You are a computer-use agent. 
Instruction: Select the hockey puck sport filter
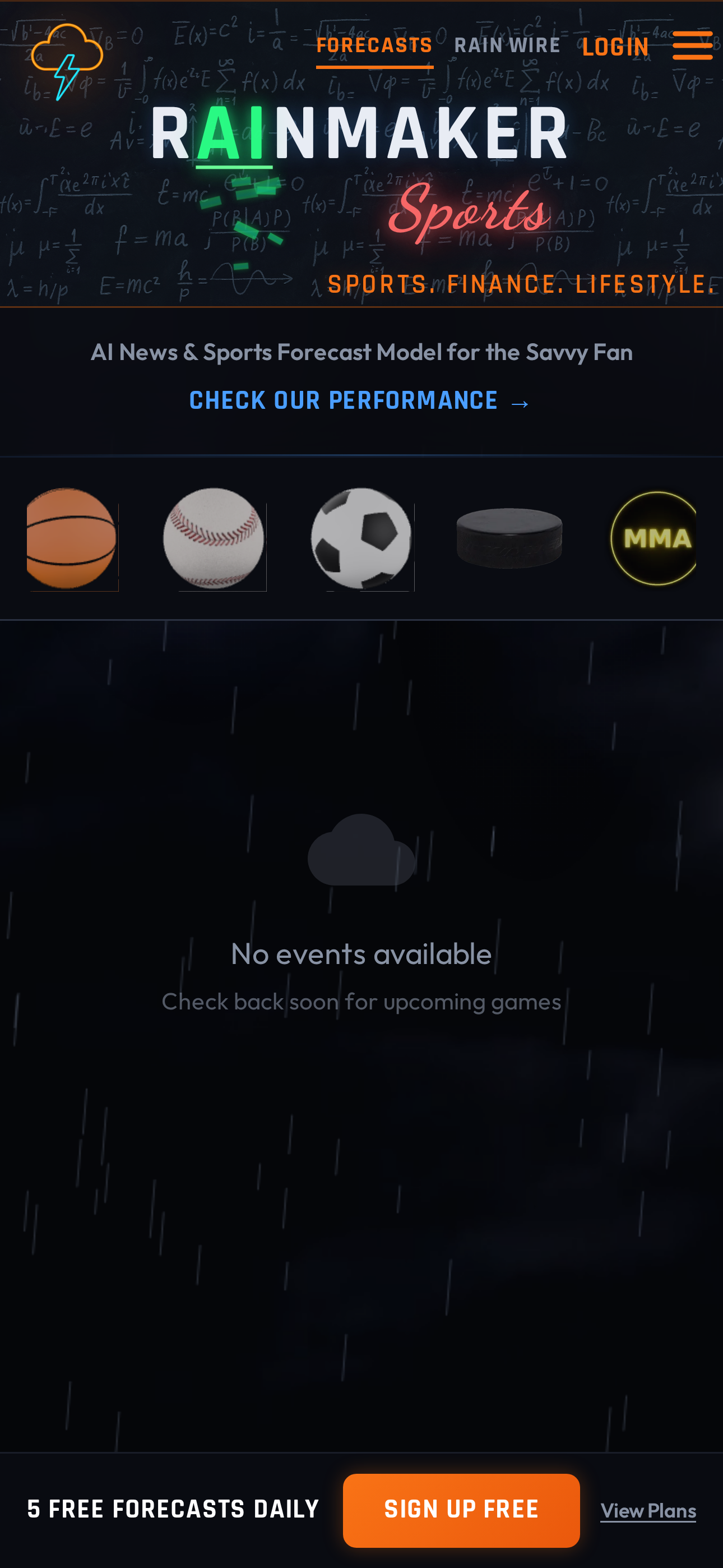point(509,538)
